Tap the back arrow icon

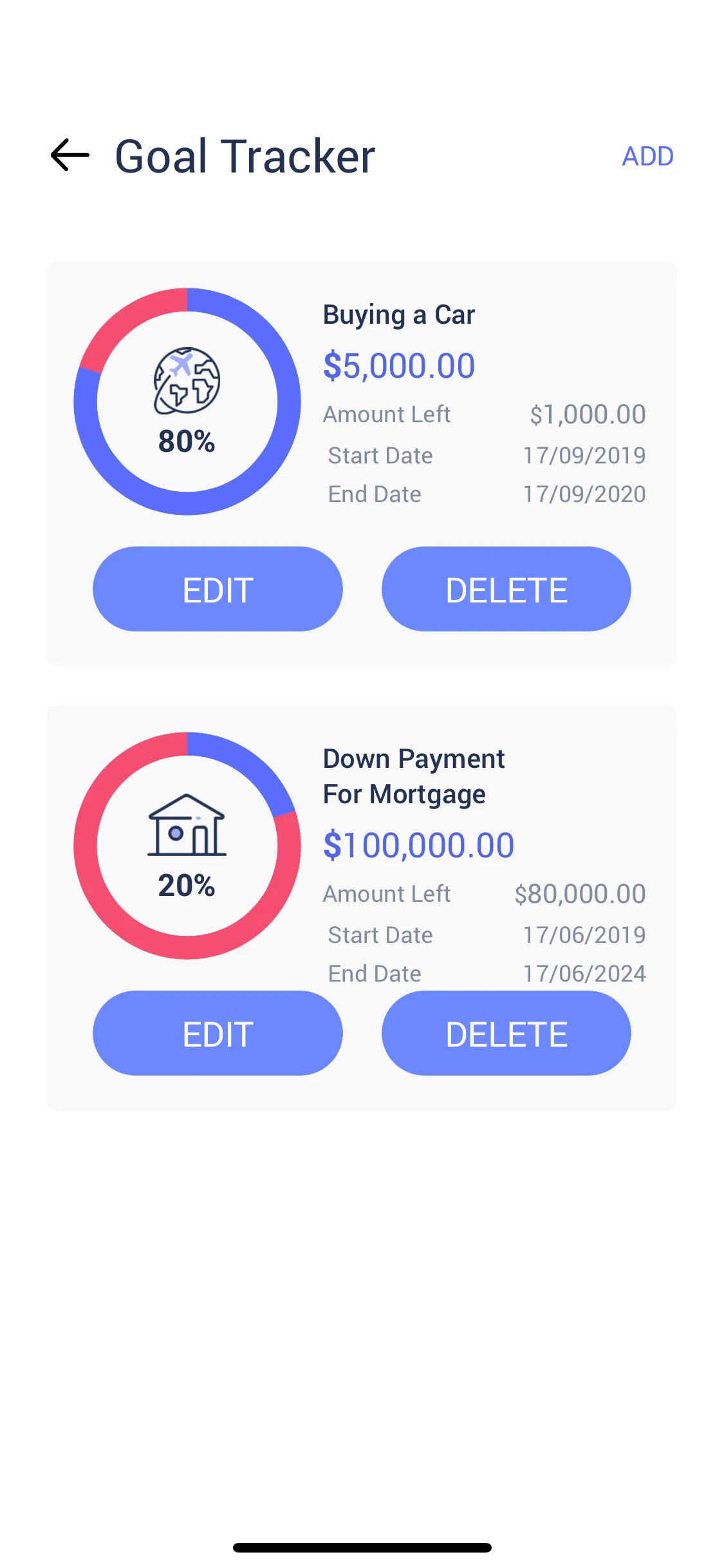[68, 155]
